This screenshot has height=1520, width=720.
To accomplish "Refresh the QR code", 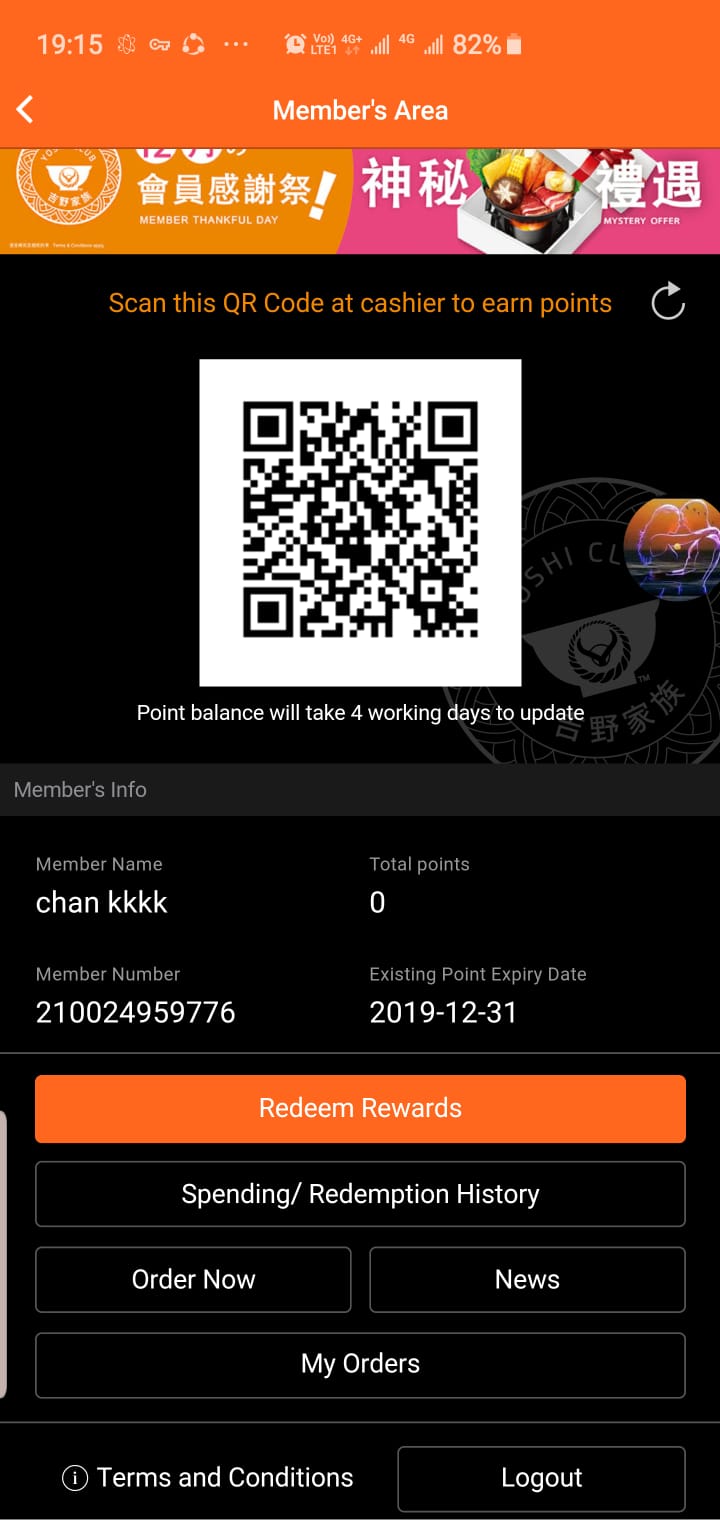I will (x=667, y=302).
